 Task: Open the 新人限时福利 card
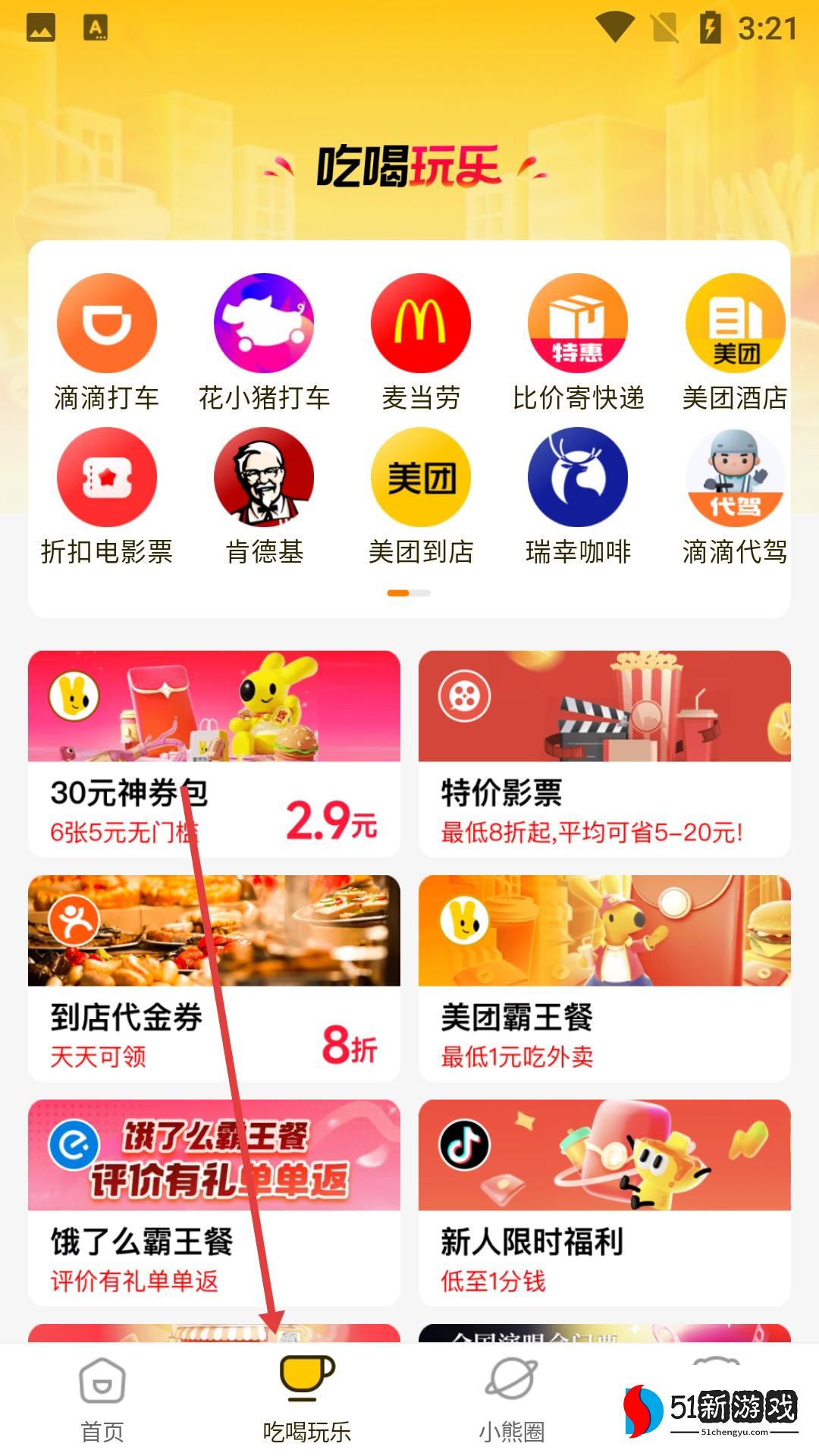click(x=604, y=1203)
